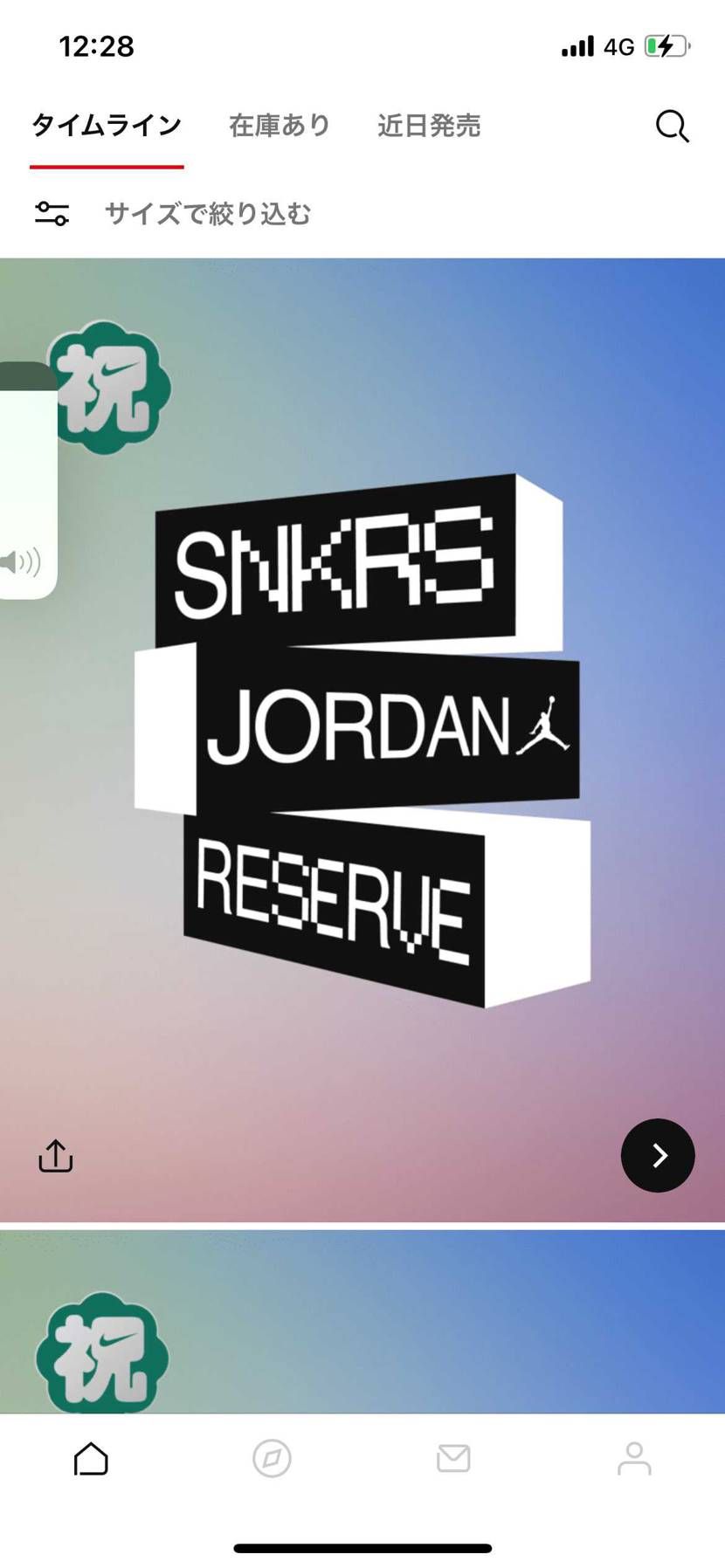Go to the home tab in bottom bar
Image resolution: width=725 pixels, height=1568 pixels.
[x=91, y=1458]
